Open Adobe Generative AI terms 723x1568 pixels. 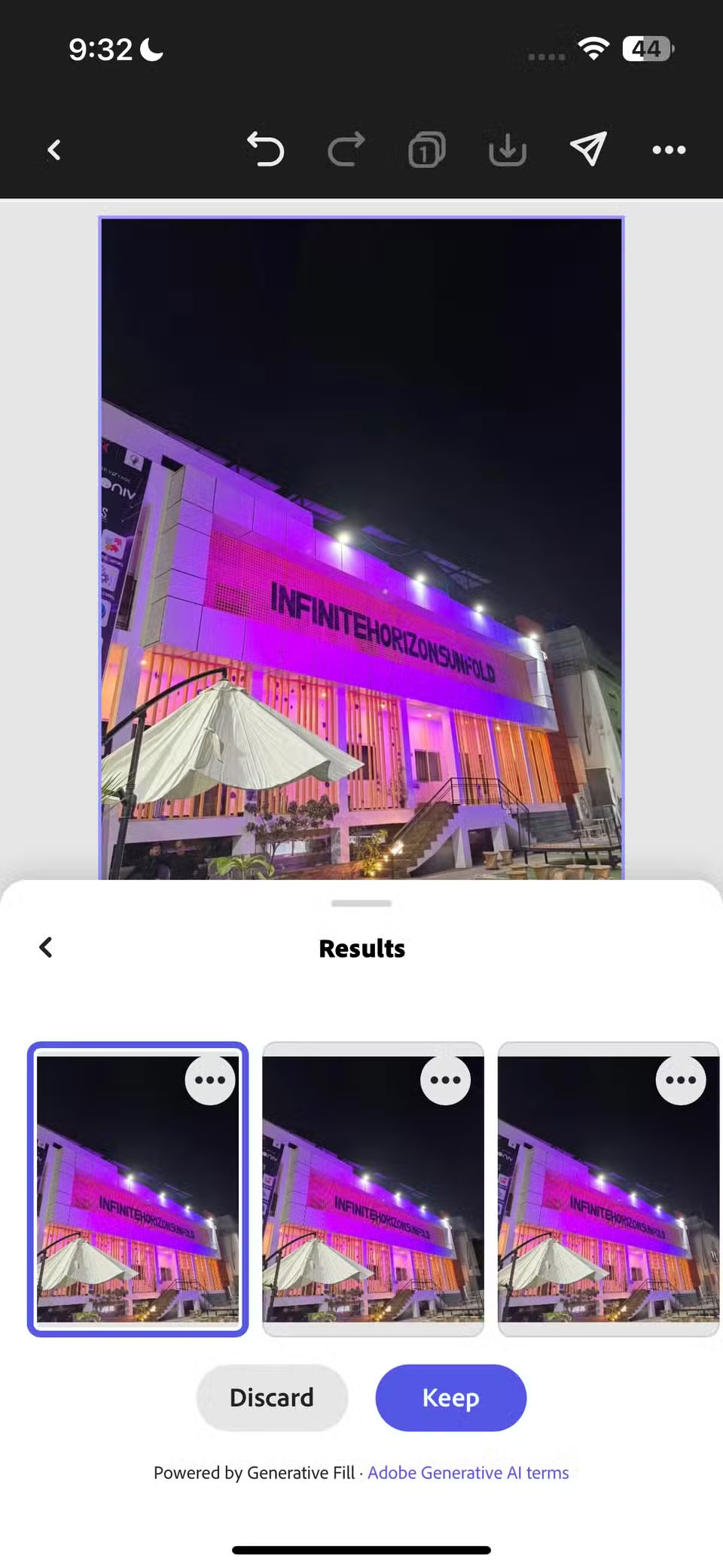pos(468,1472)
